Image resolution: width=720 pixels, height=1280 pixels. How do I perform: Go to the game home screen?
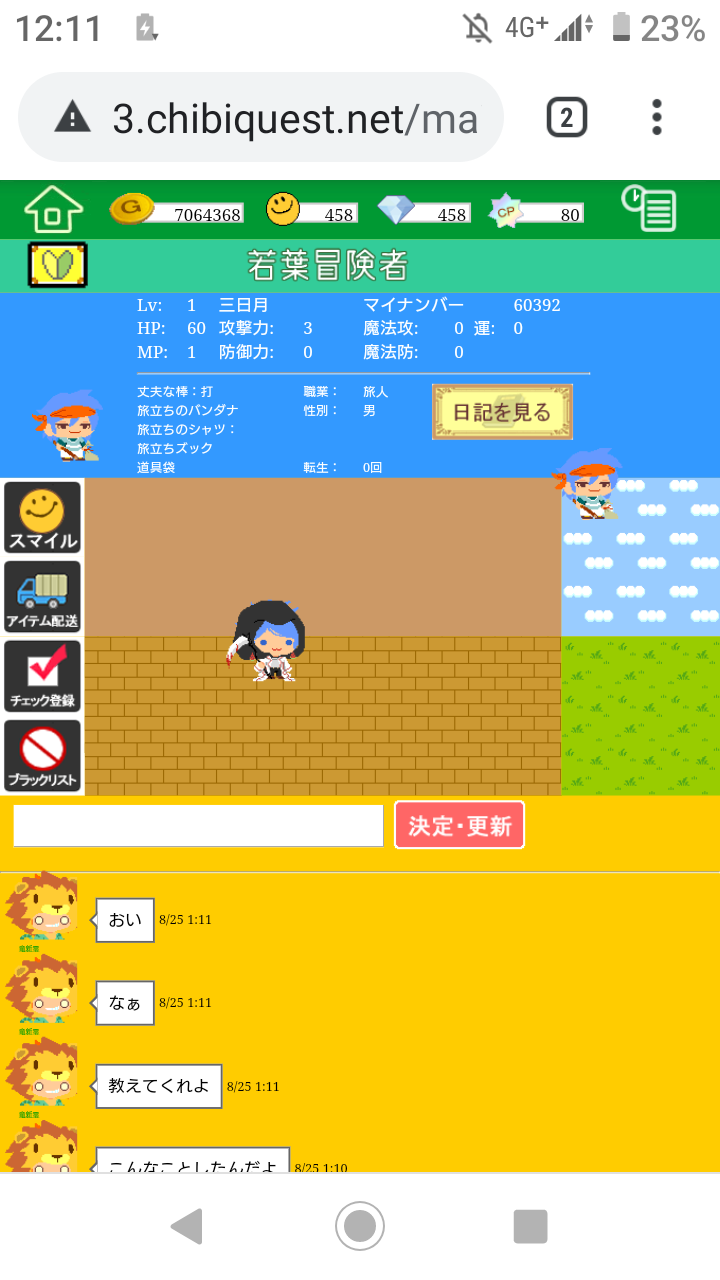[x=54, y=210]
